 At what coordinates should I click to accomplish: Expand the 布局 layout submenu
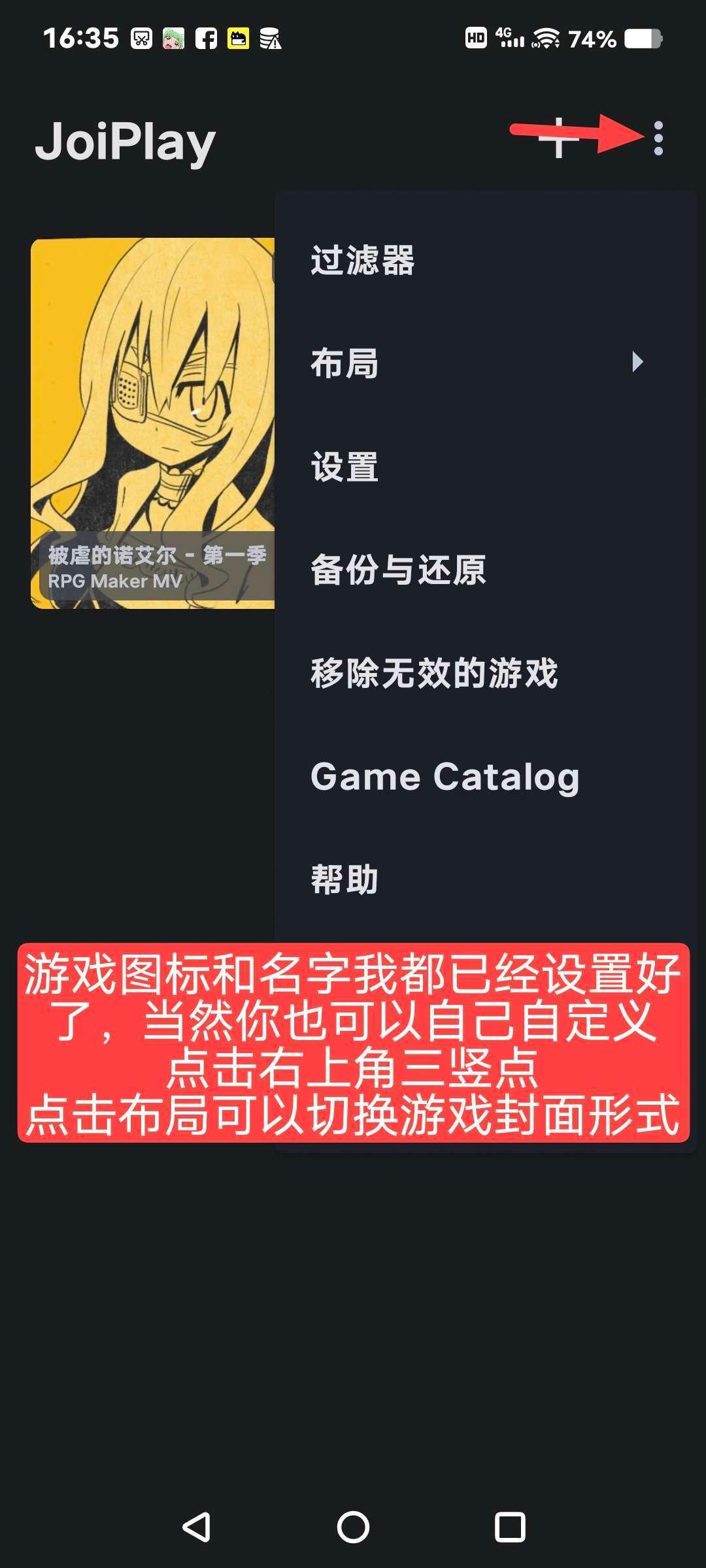(477, 363)
